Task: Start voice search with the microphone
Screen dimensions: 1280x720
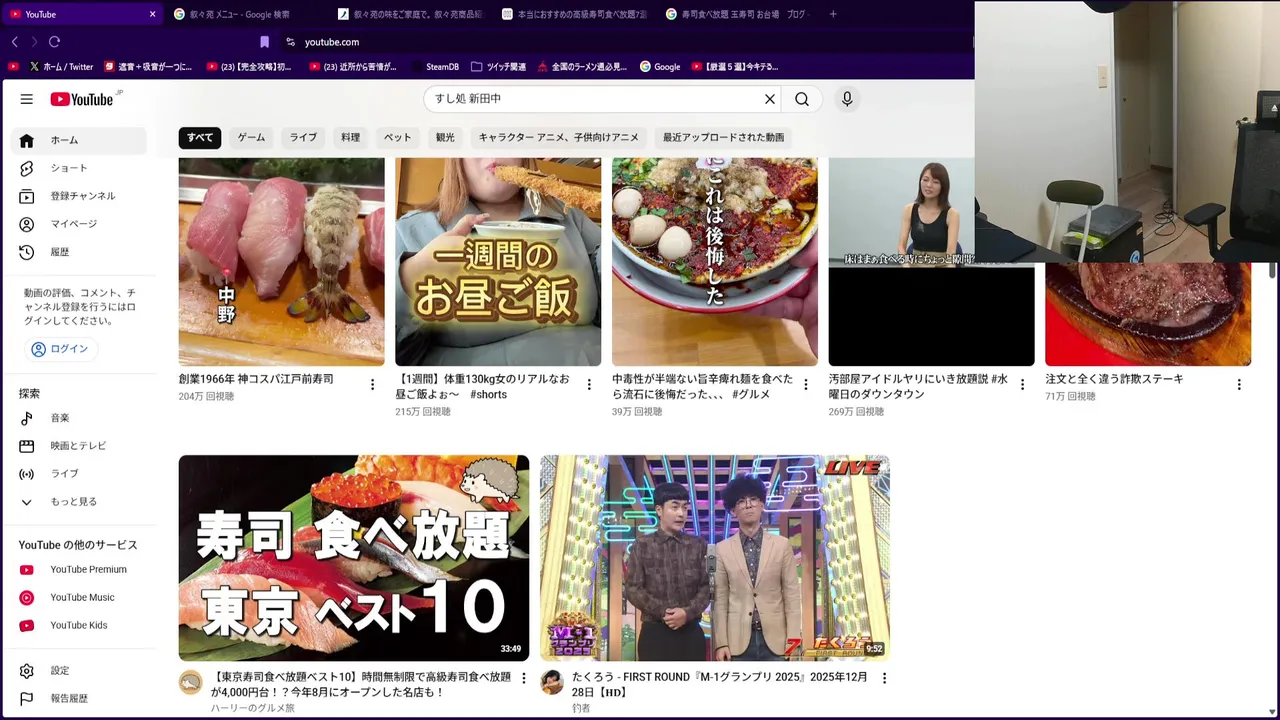Action: (x=847, y=99)
